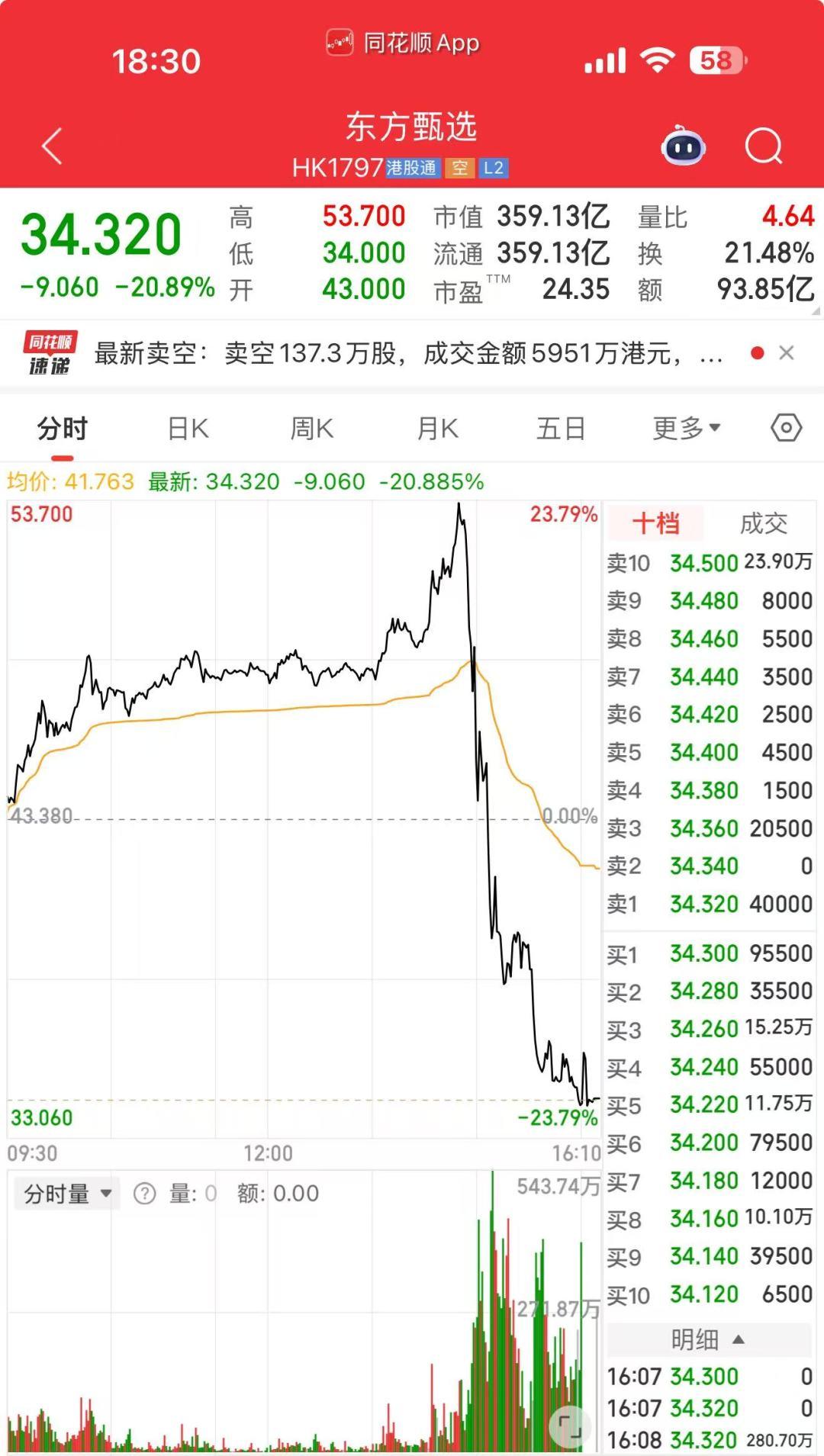Switch to the 五日 chart tab
824x1456 pixels.
[x=561, y=429]
